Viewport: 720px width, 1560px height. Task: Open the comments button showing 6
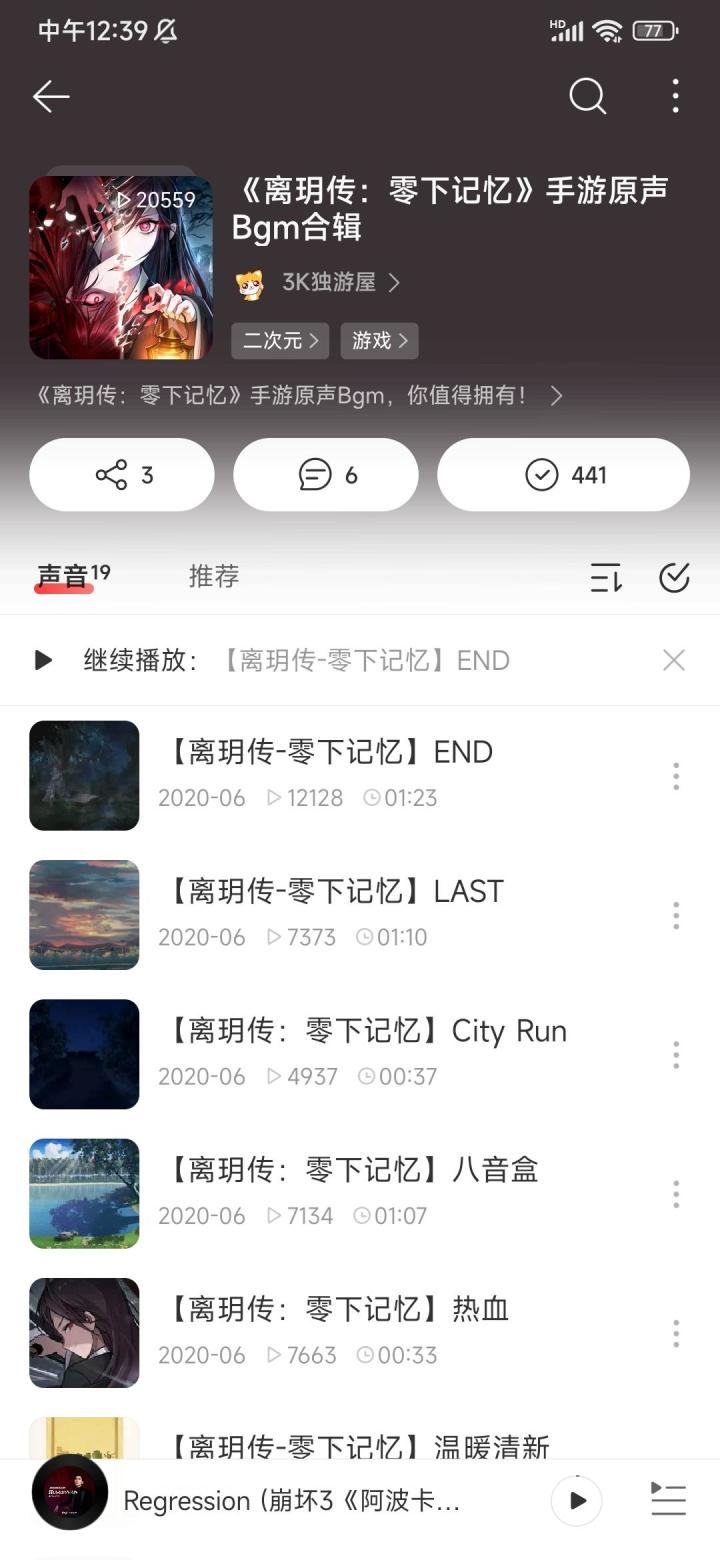point(326,475)
